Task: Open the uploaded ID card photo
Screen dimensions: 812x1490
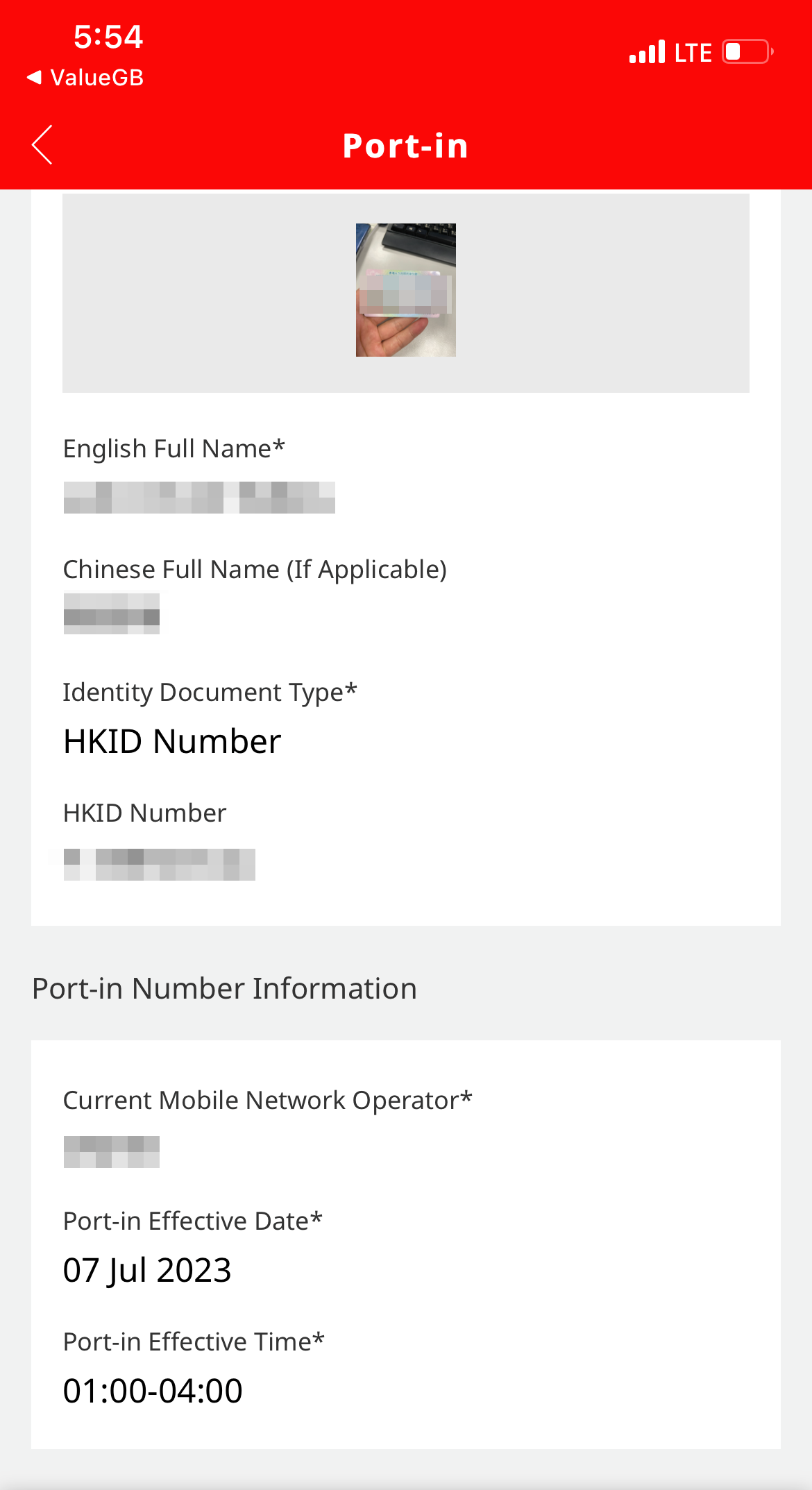Action: click(x=406, y=290)
